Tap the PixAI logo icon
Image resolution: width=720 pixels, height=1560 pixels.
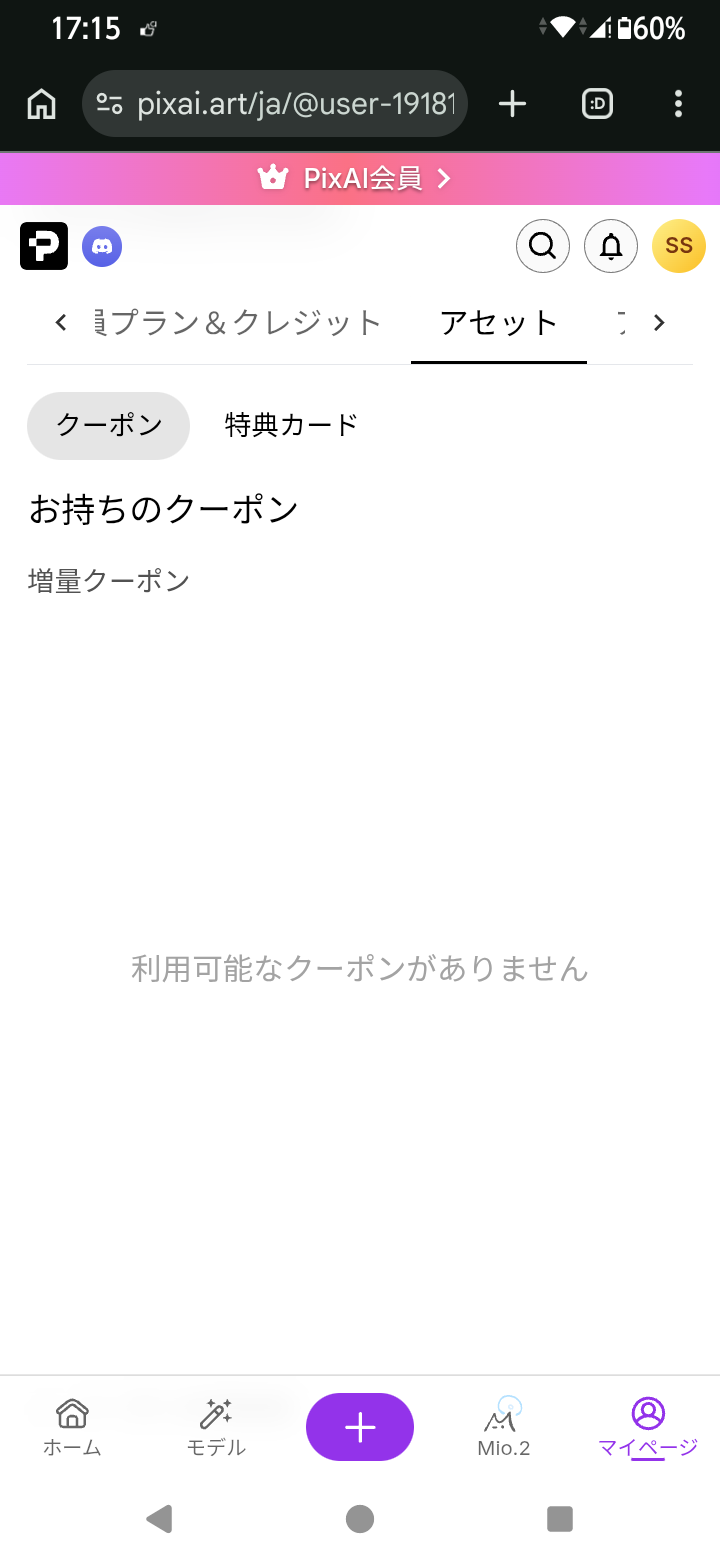click(x=44, y=246)
